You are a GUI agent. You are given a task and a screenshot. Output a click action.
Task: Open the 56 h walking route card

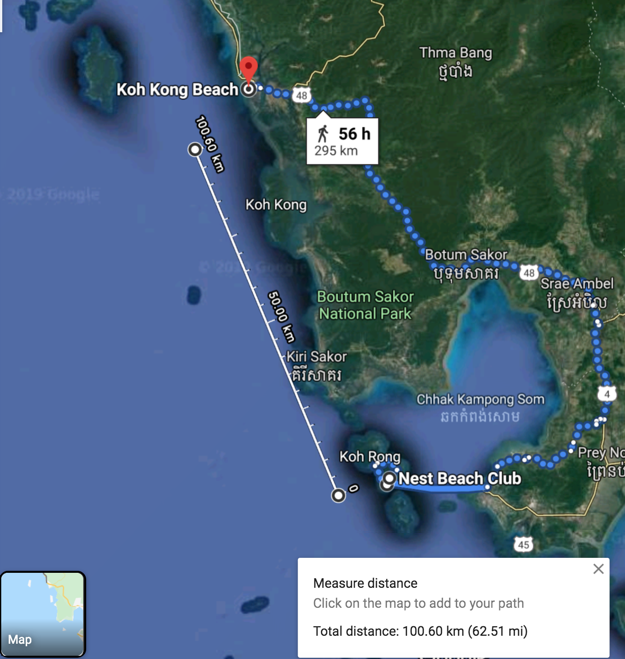343,141
